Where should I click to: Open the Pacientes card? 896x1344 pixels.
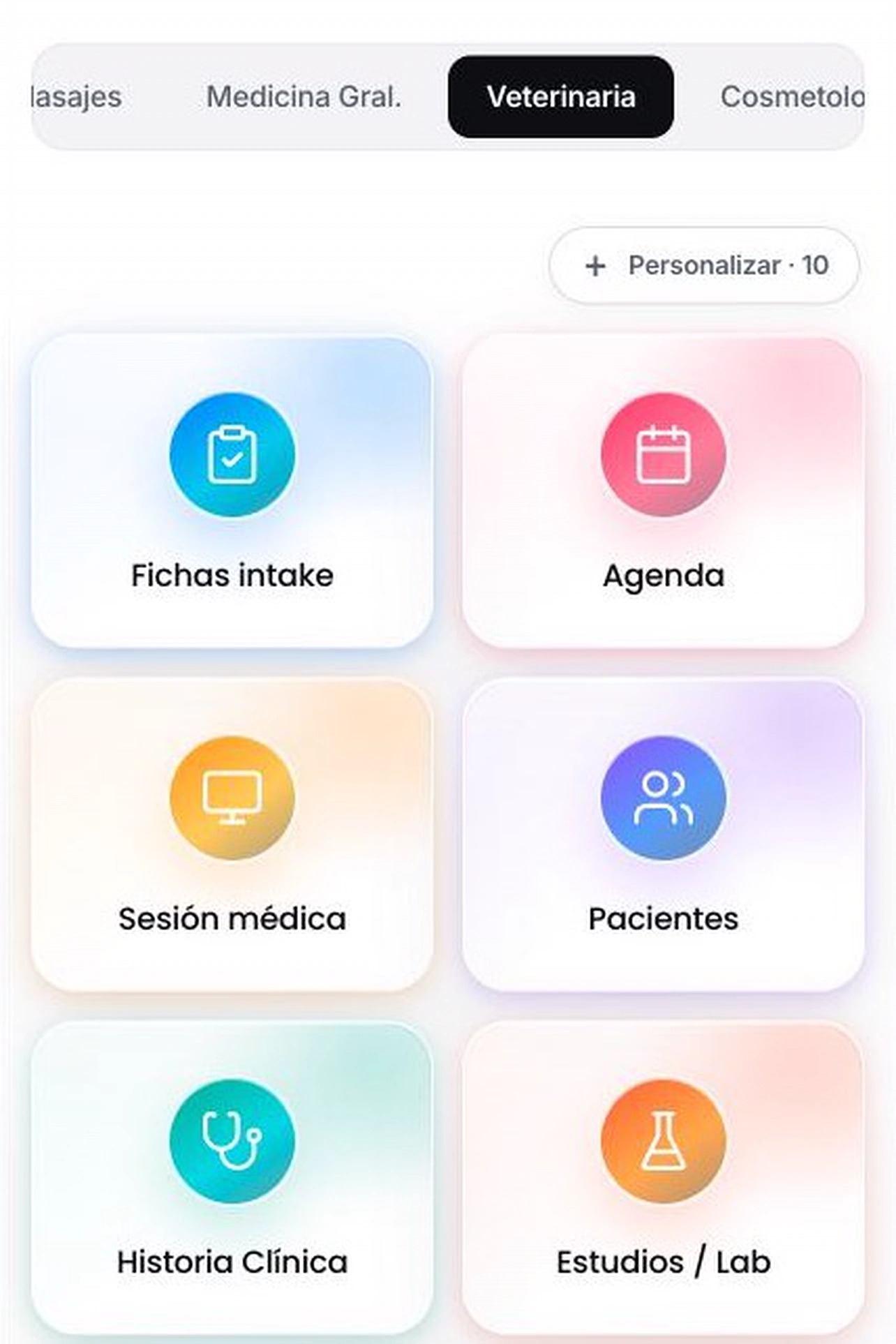click(663, 835)
